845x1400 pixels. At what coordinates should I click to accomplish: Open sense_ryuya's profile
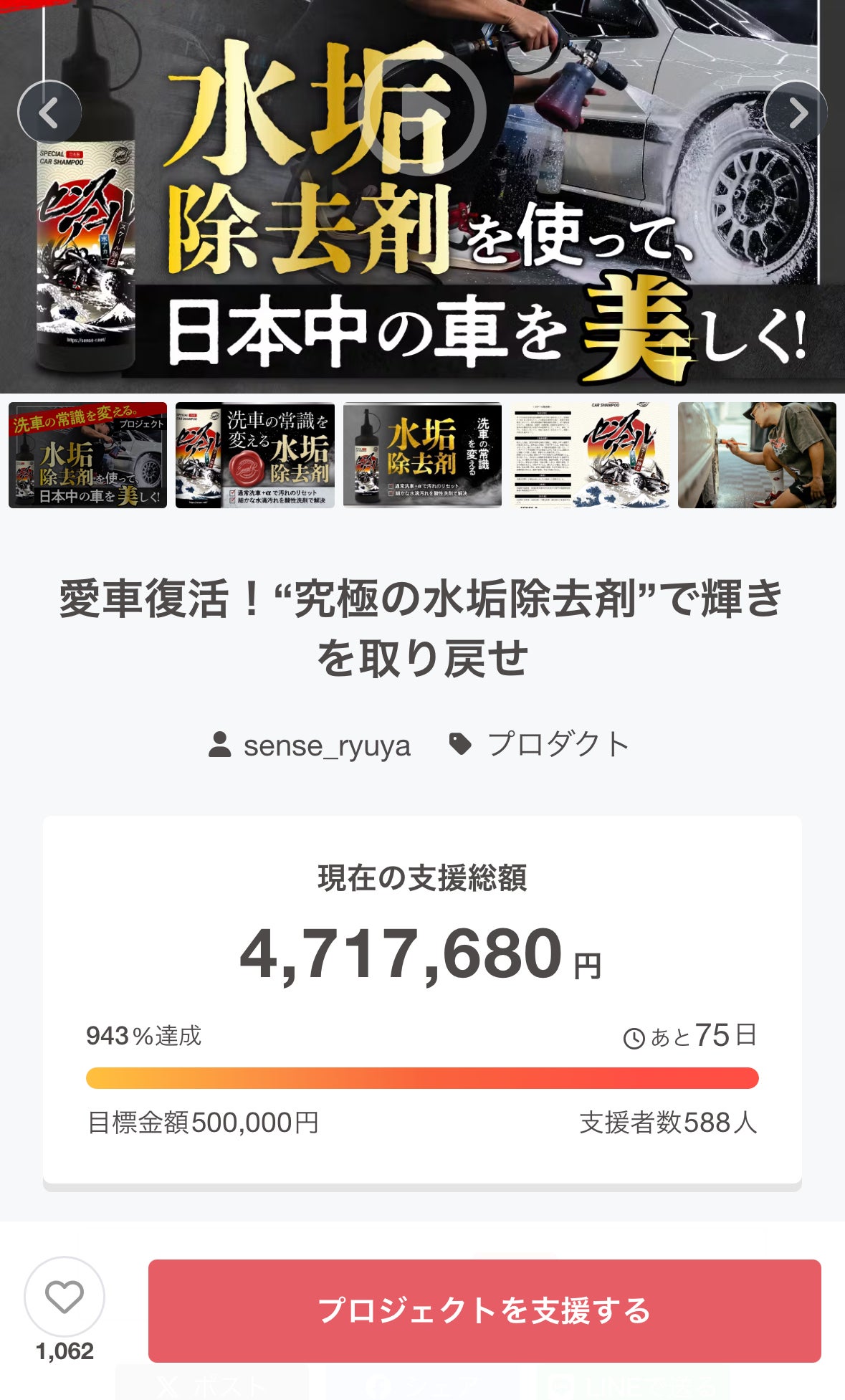[310, 746]
